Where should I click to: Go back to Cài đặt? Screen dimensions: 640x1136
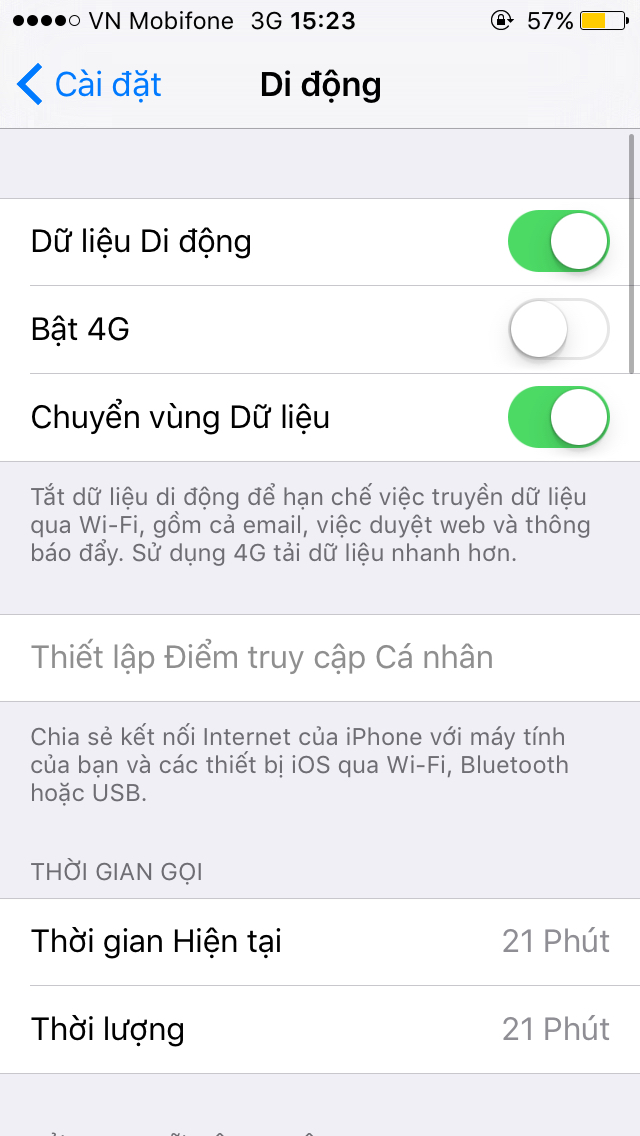point(88,85)
